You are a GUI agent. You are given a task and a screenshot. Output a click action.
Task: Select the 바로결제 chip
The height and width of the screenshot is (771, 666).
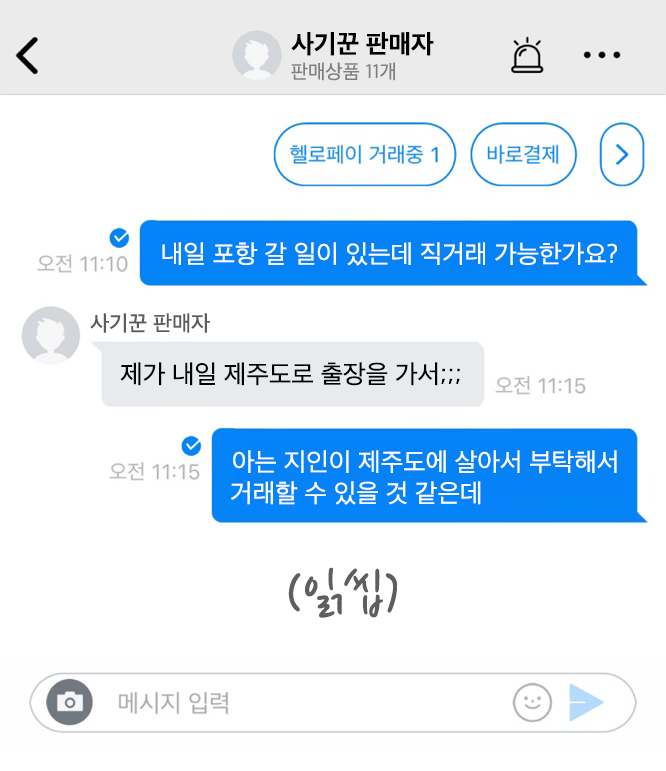click(523, 155)
